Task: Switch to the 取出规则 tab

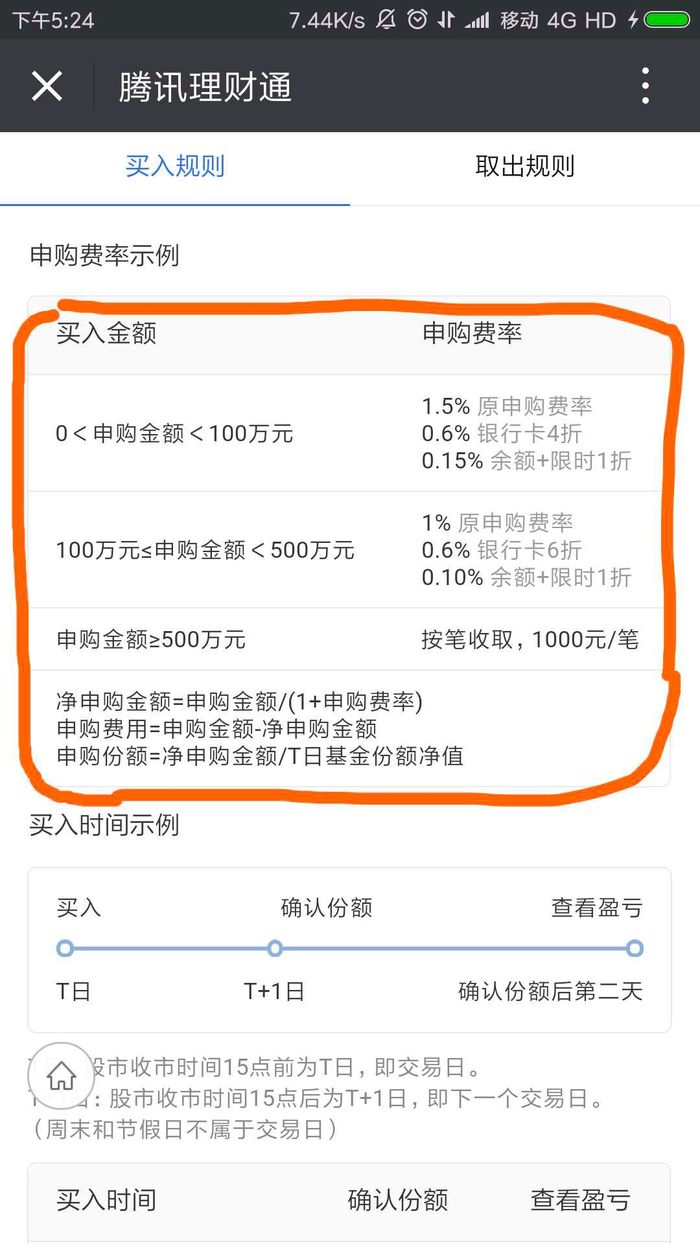Action: click(x=525, y=167)
